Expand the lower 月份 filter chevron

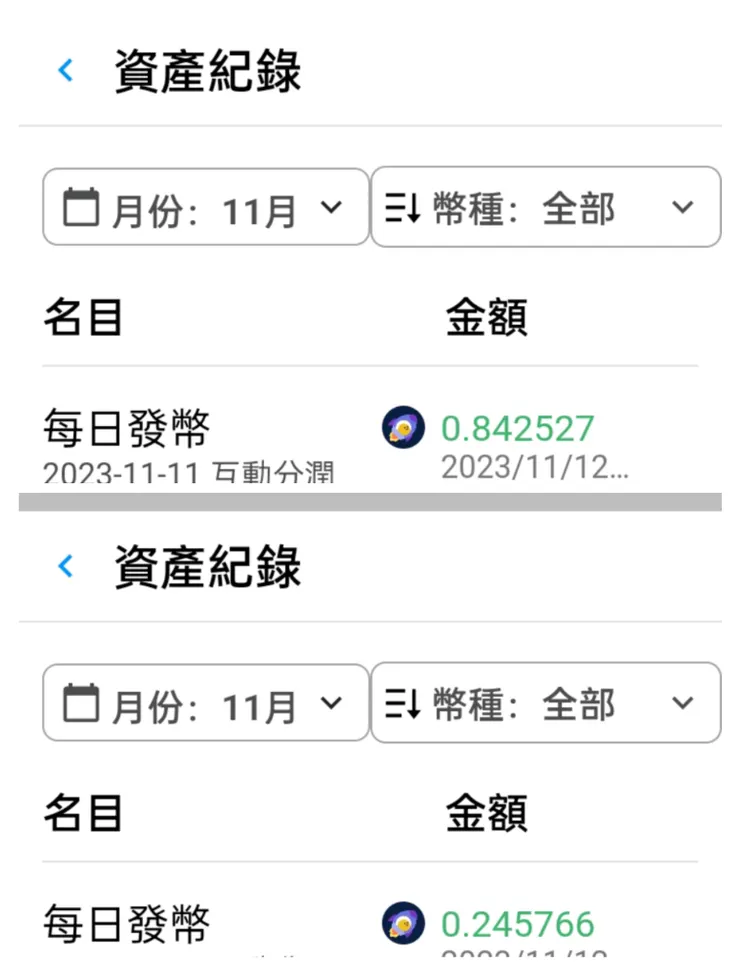tap(333, 703)
